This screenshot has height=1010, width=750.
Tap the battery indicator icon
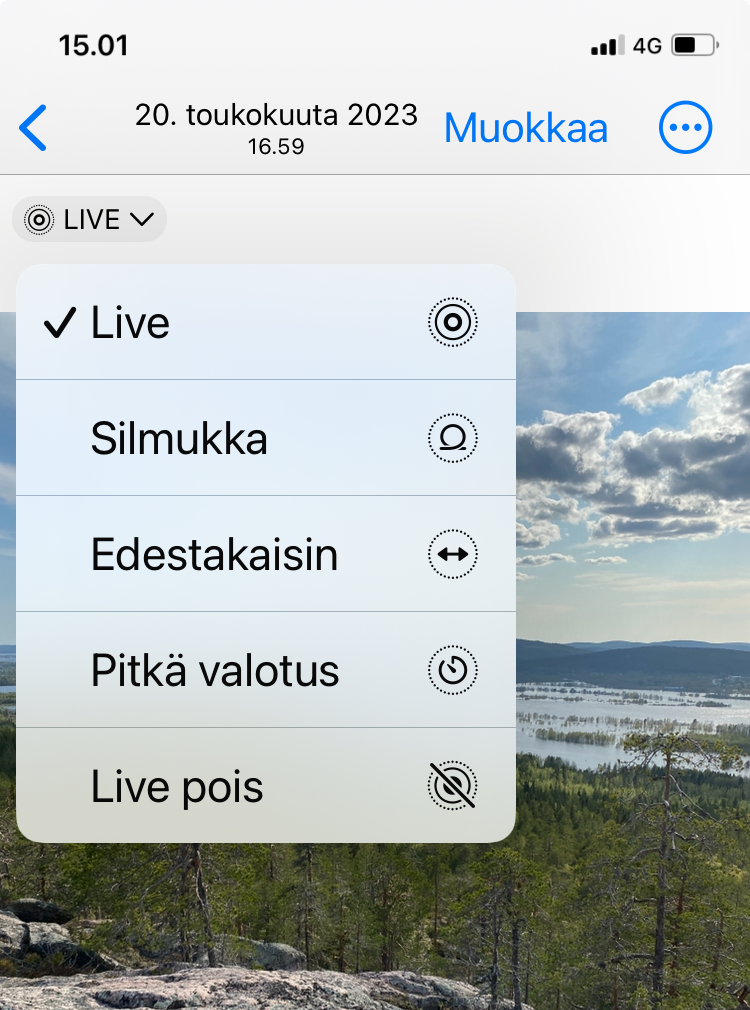click(x=692, y=44)
